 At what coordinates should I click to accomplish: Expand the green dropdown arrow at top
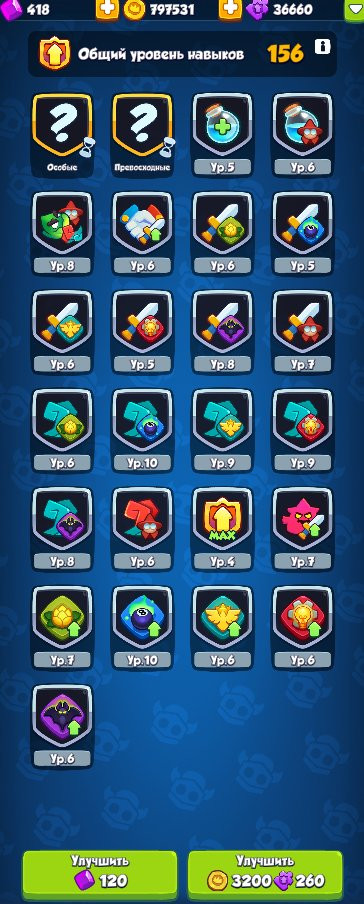355,10
